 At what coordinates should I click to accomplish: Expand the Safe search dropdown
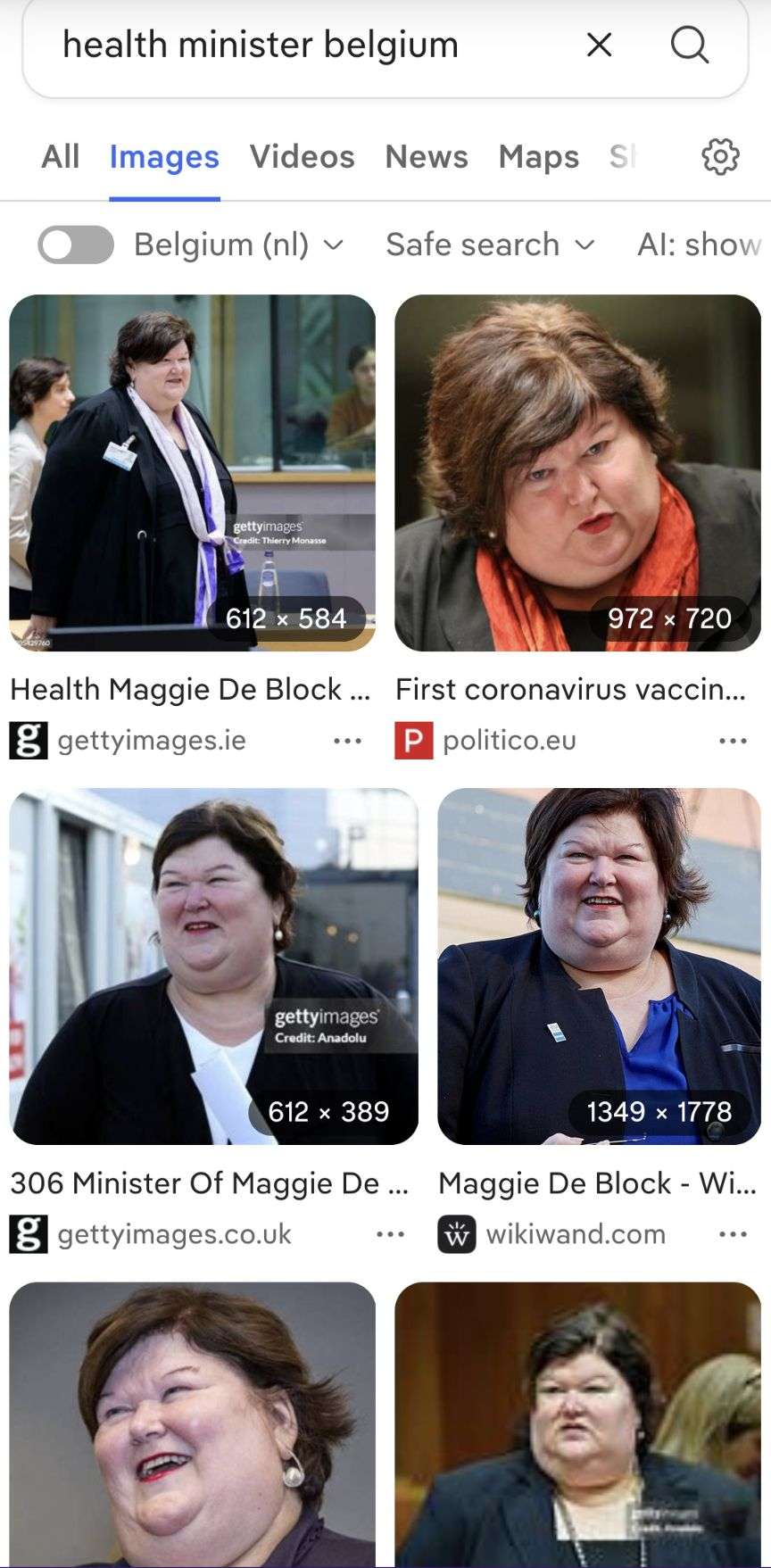click(x=490, y=245)
